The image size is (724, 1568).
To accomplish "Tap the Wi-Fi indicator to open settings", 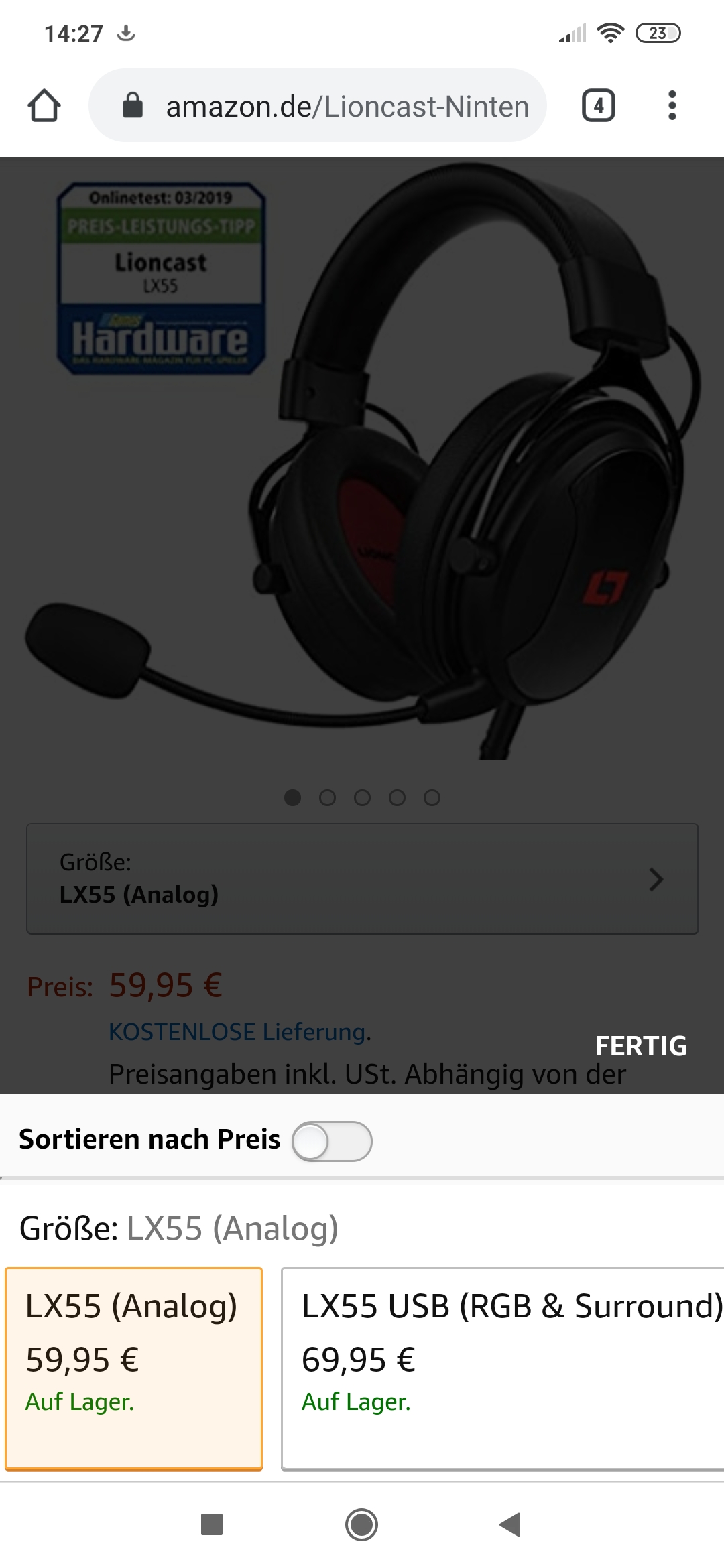I will 609,31.
